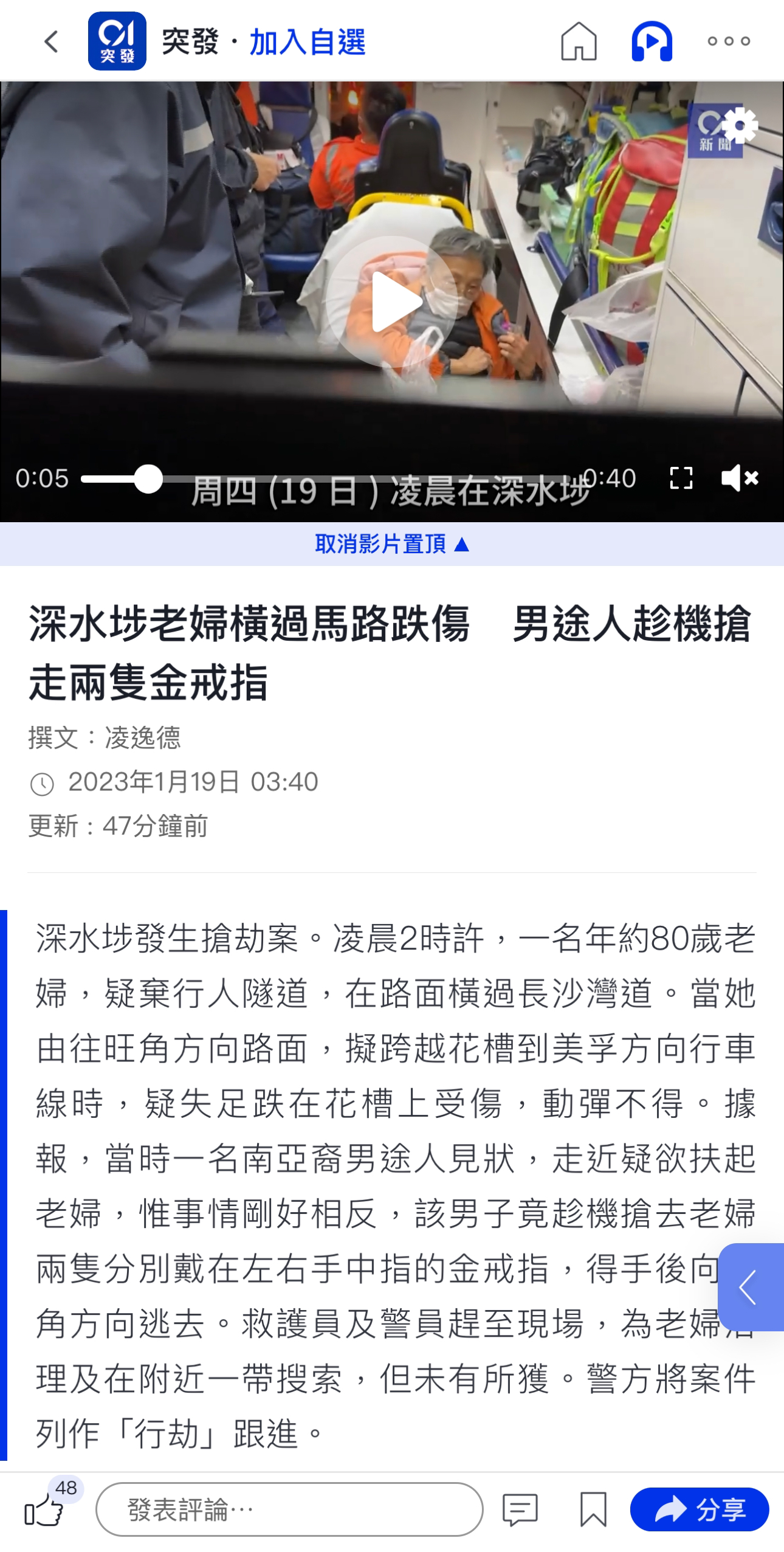Go back using the top-left arrow

[52, 42]
